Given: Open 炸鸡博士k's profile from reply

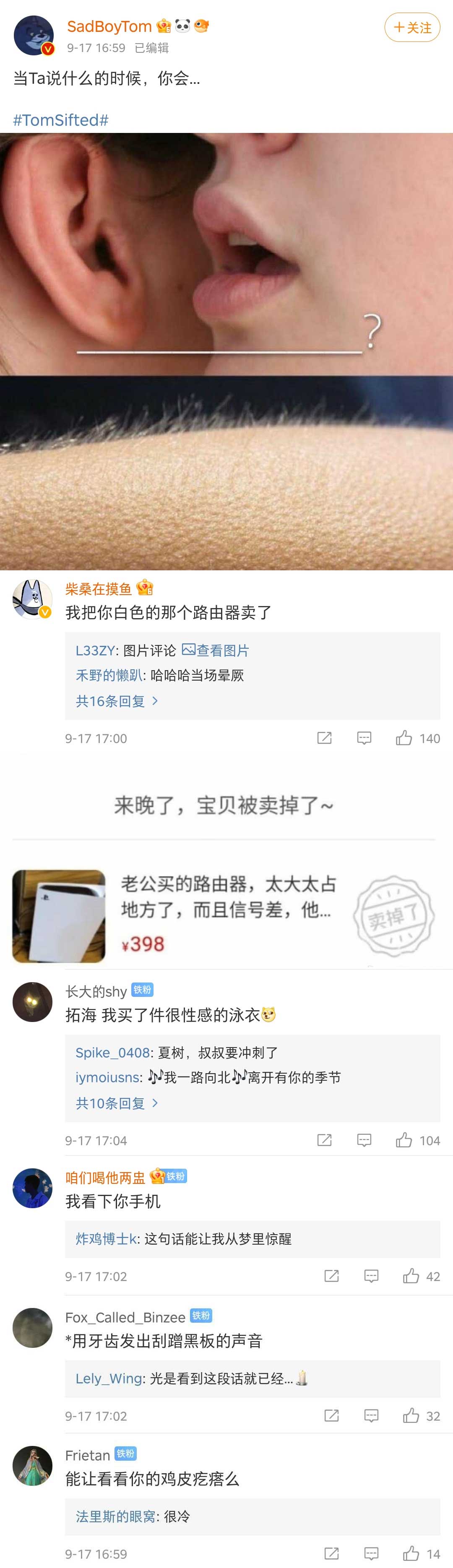Looking at the screenshot, I should (107, 1239).
